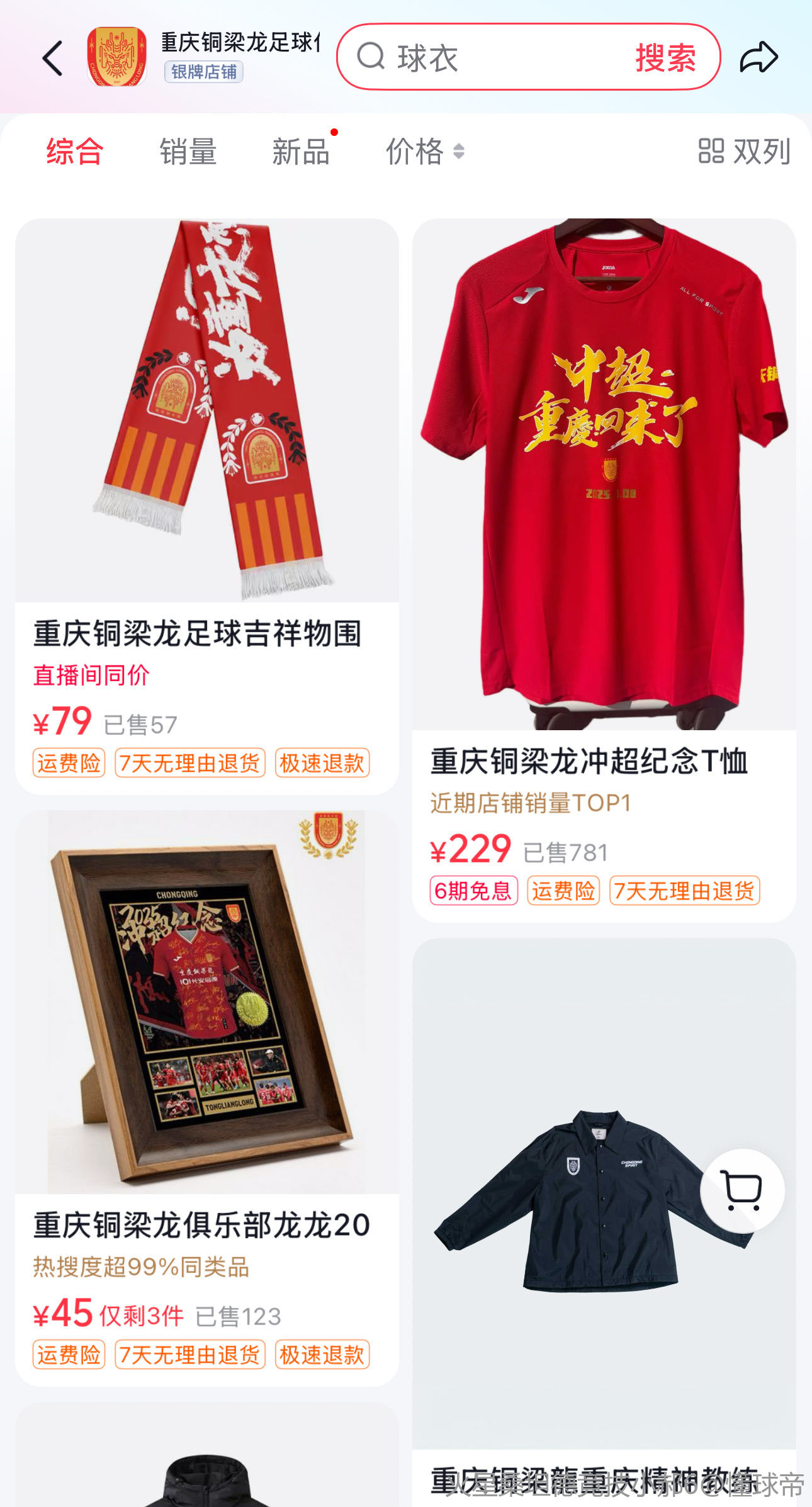
Task: Sort products by 销量
Action: click(x=188, y=152)
